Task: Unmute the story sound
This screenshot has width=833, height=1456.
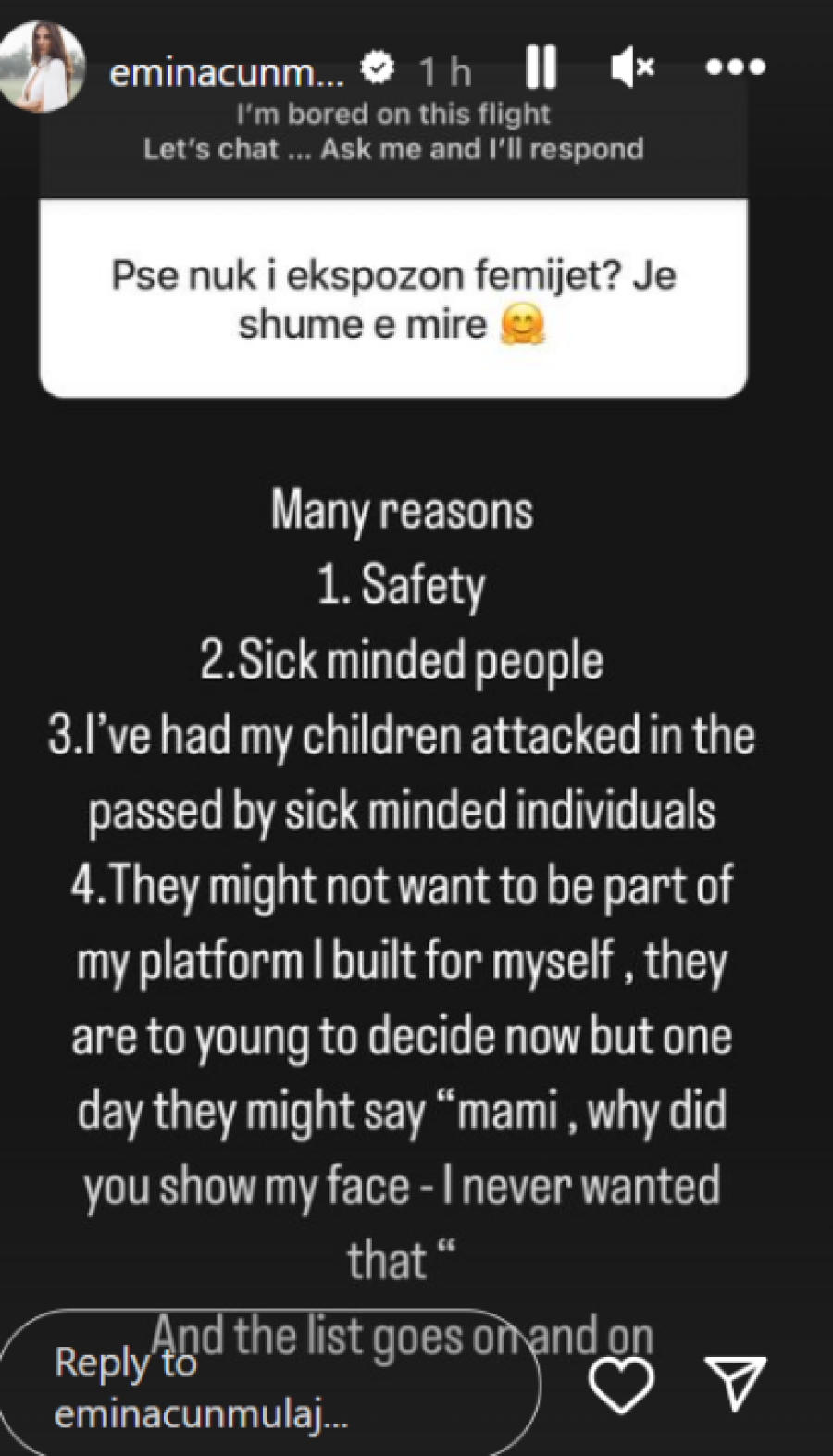Action: pyautogui.click(x=633, y=68)
